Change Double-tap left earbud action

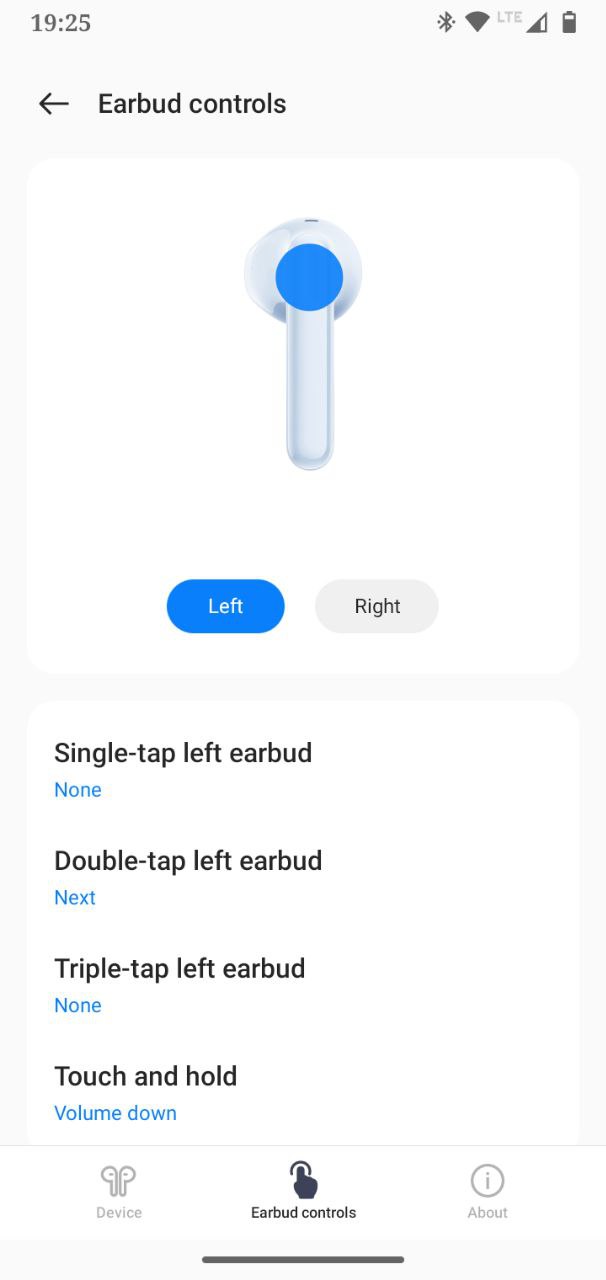(x=303, y=878)
